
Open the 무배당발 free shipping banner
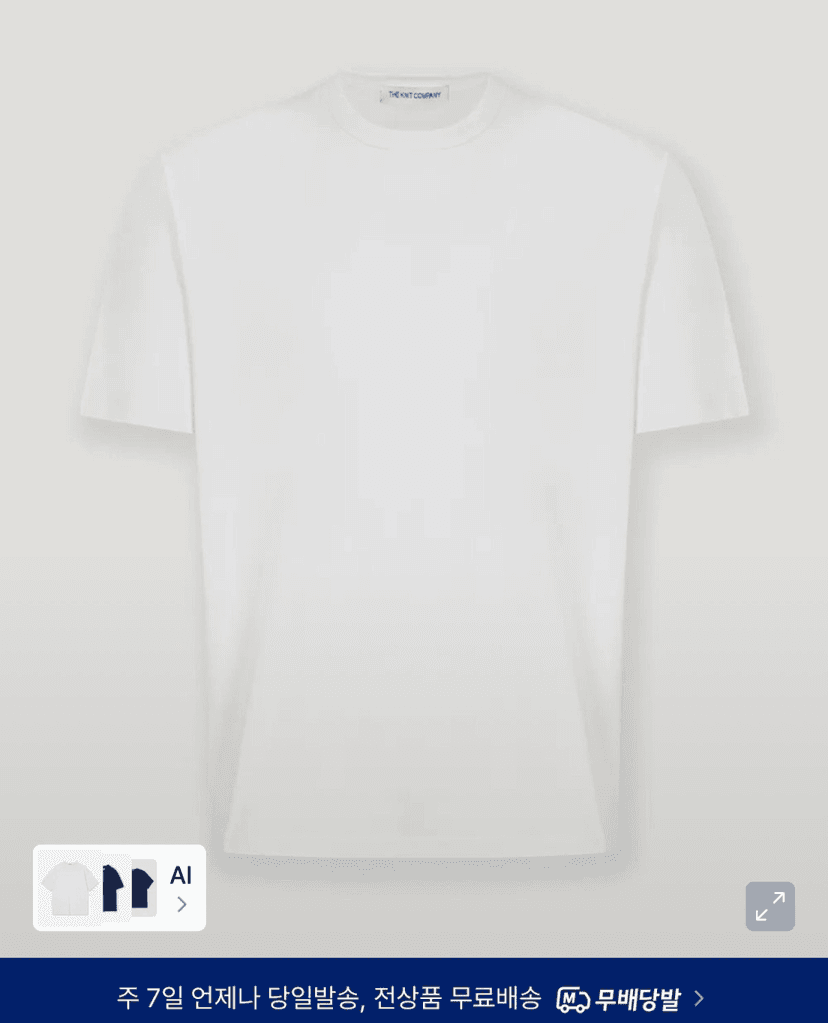[x=414, y=998]
